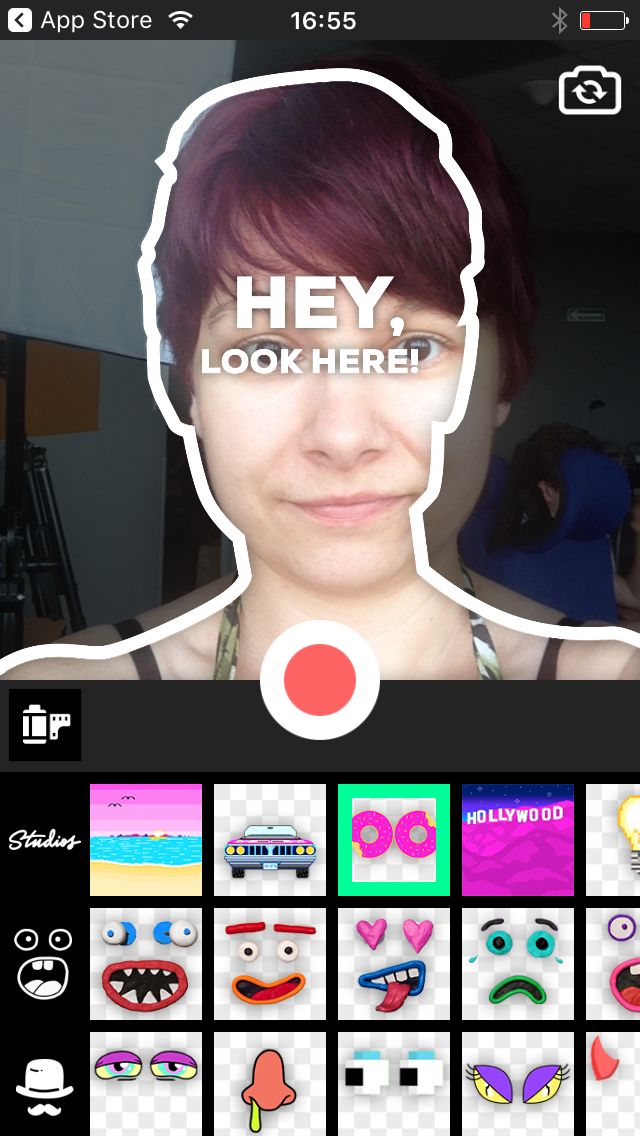Choose the pink pixel car sticker
The image size is (640, 1136).
(270, 840)
